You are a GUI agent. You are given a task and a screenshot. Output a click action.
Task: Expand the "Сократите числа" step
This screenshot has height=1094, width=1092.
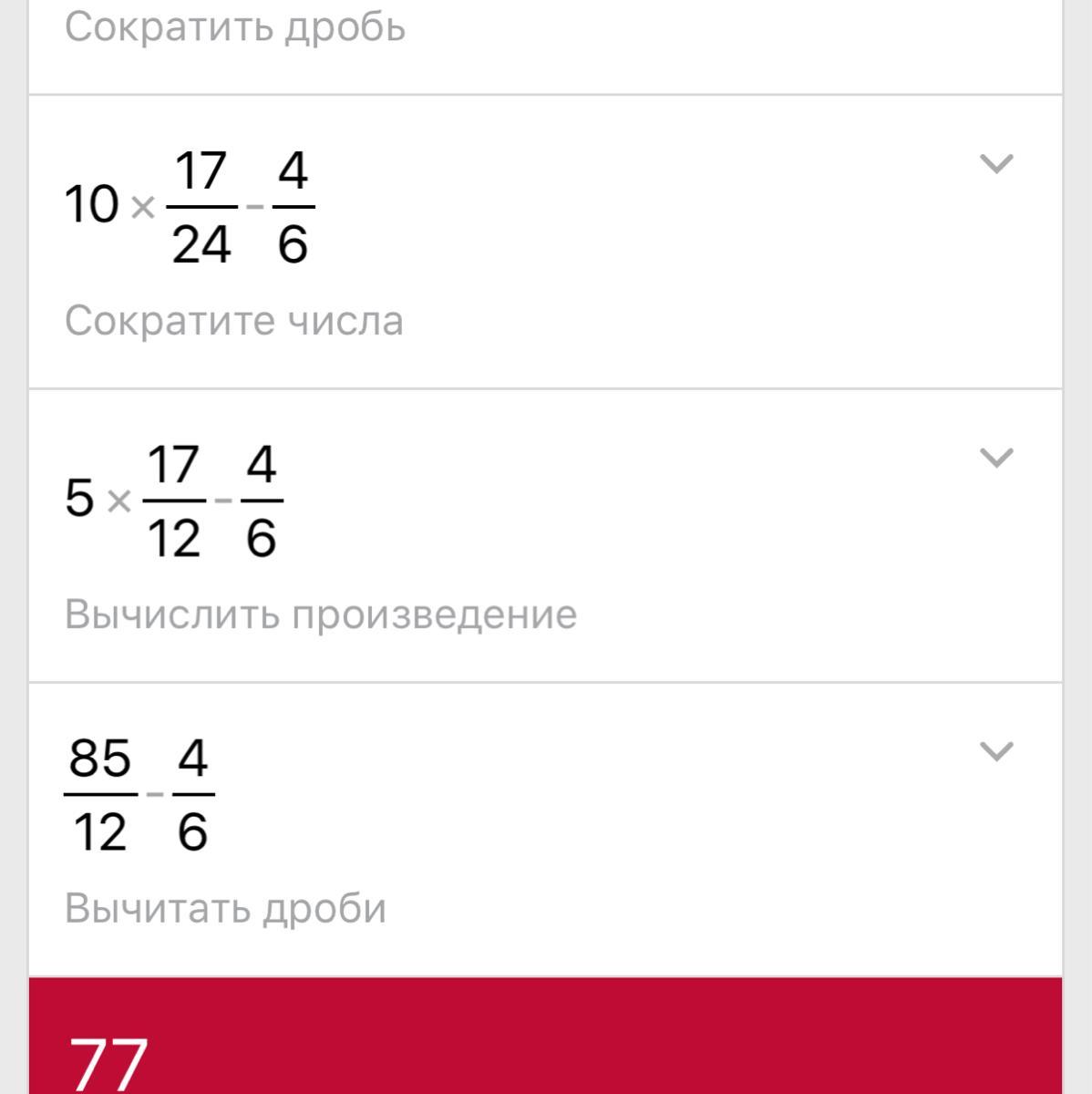pyautogui.click(x=995, y=164)
